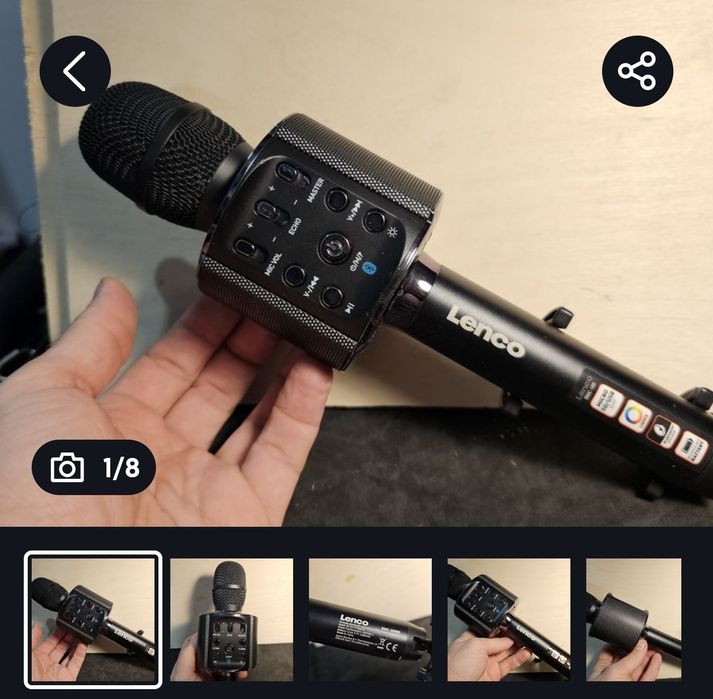Share this listing
The width and height of the screenshot is (713, 699).
637,71
